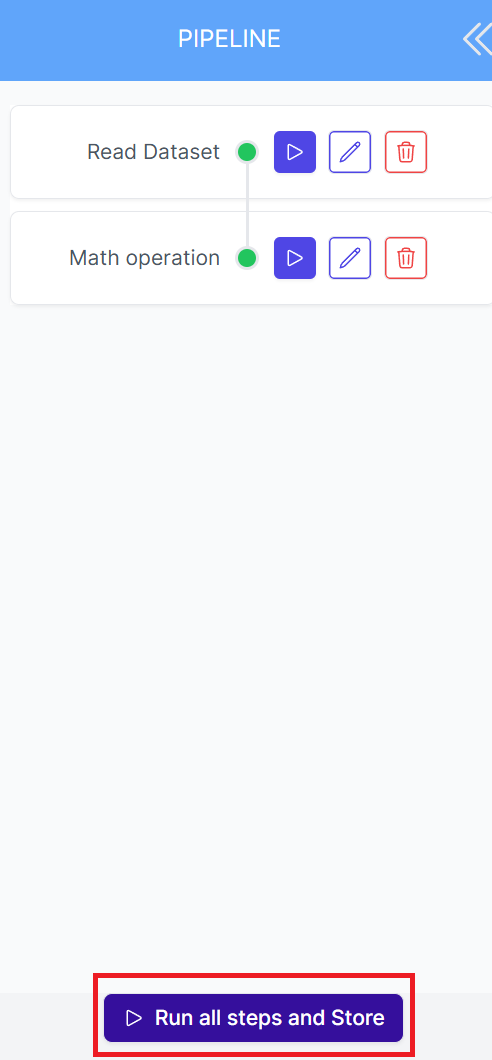Delete the Read Dataset step
The image size is (492, 1060).
[406, 152]
